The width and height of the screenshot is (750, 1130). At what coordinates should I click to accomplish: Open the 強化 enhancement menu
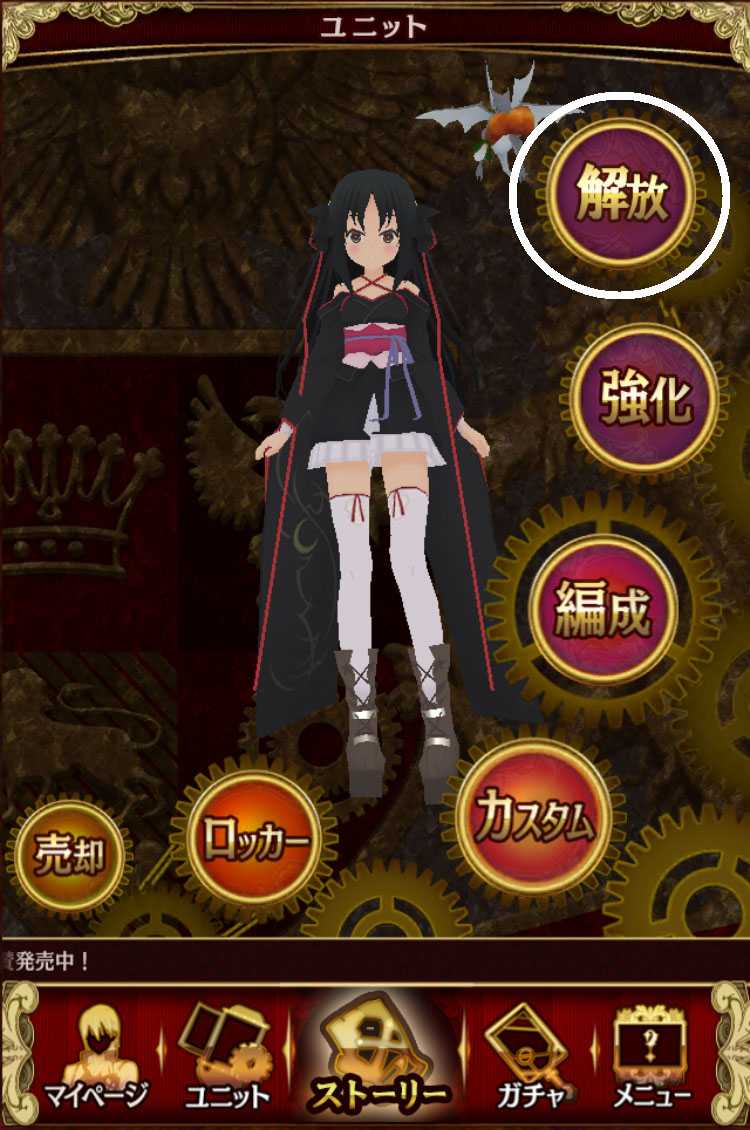click(x=647, y=398)
